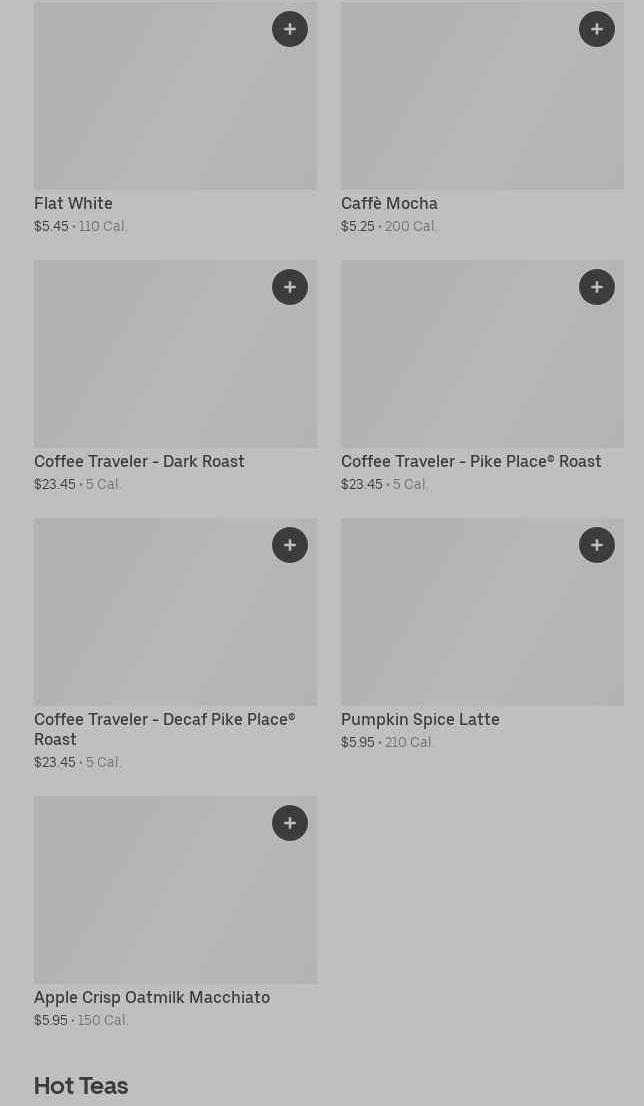
Task: Open Coffee Traveler Dark Roast details
Action: click(139, 461)
